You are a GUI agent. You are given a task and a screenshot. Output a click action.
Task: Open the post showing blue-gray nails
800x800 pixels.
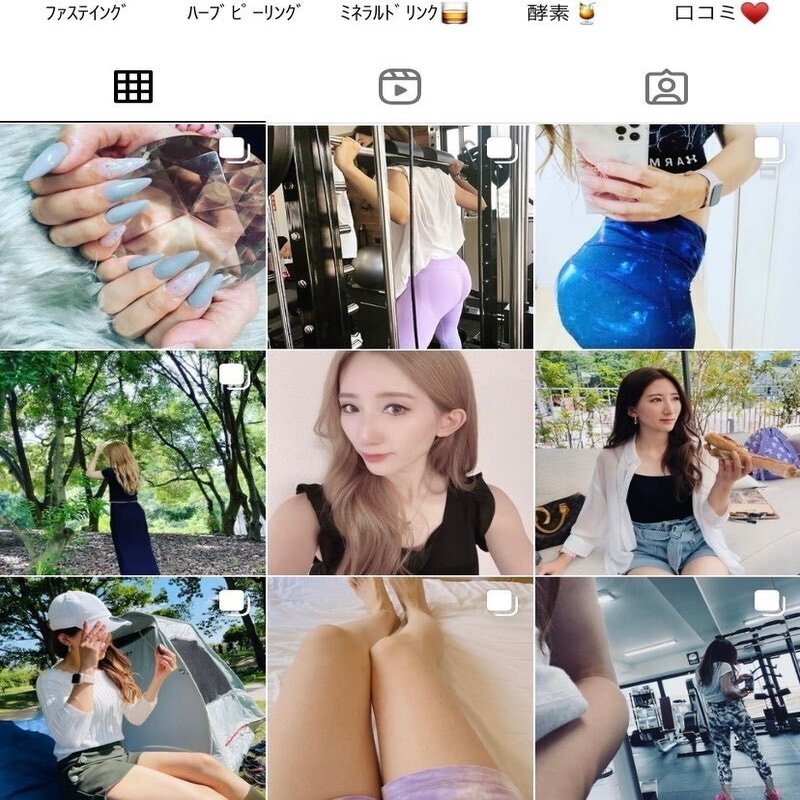click(133, 236)
